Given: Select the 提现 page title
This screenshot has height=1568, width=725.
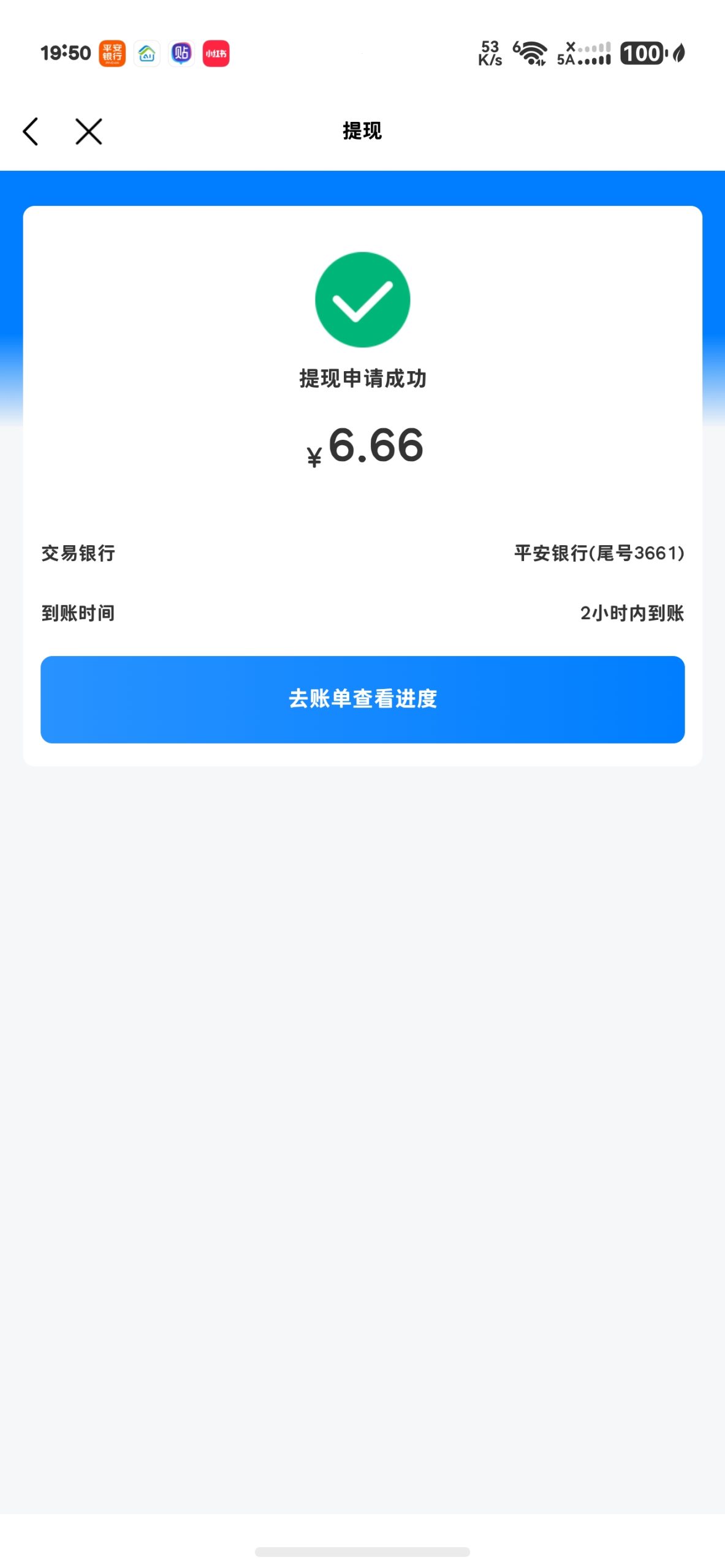Looking at the screenshot, I should [362, 130].
